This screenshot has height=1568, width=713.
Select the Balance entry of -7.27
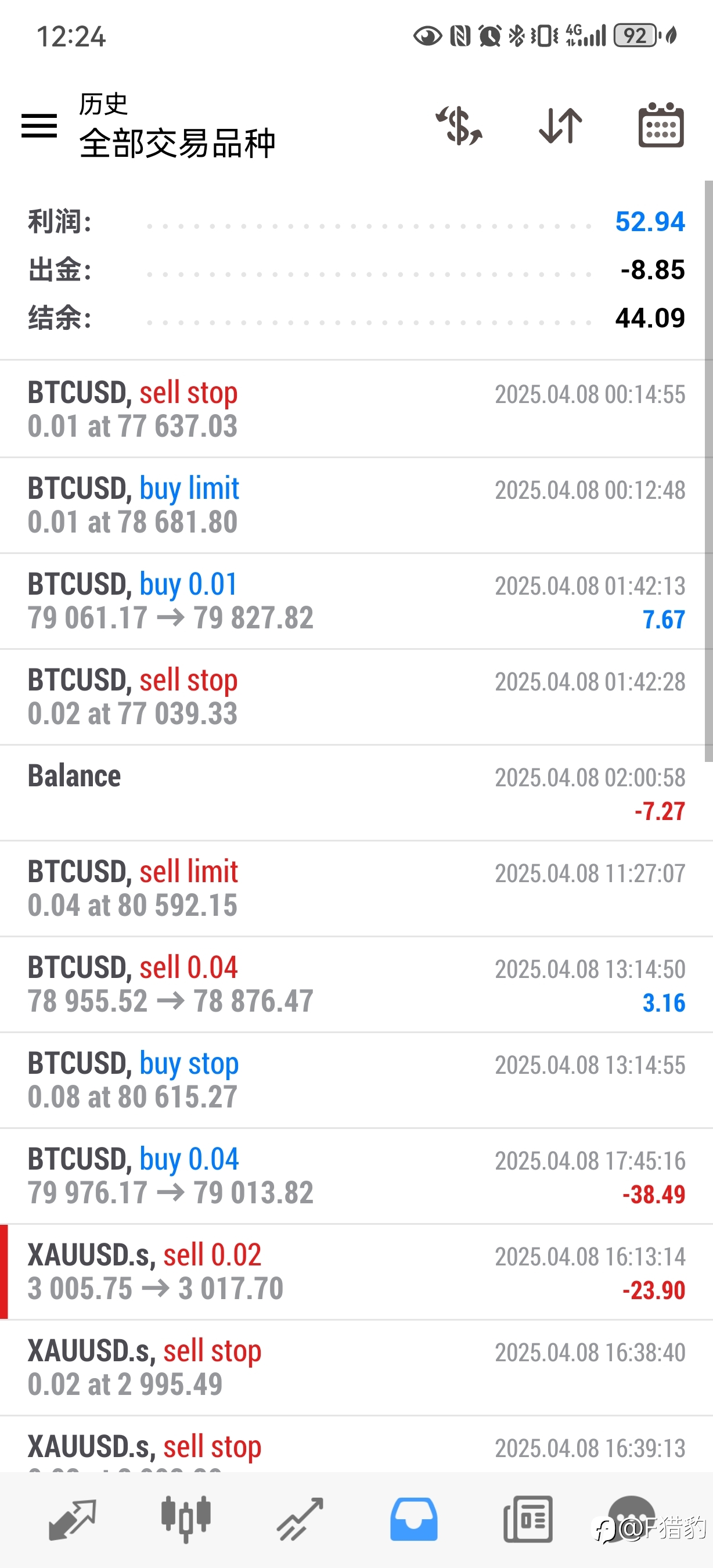356,793
